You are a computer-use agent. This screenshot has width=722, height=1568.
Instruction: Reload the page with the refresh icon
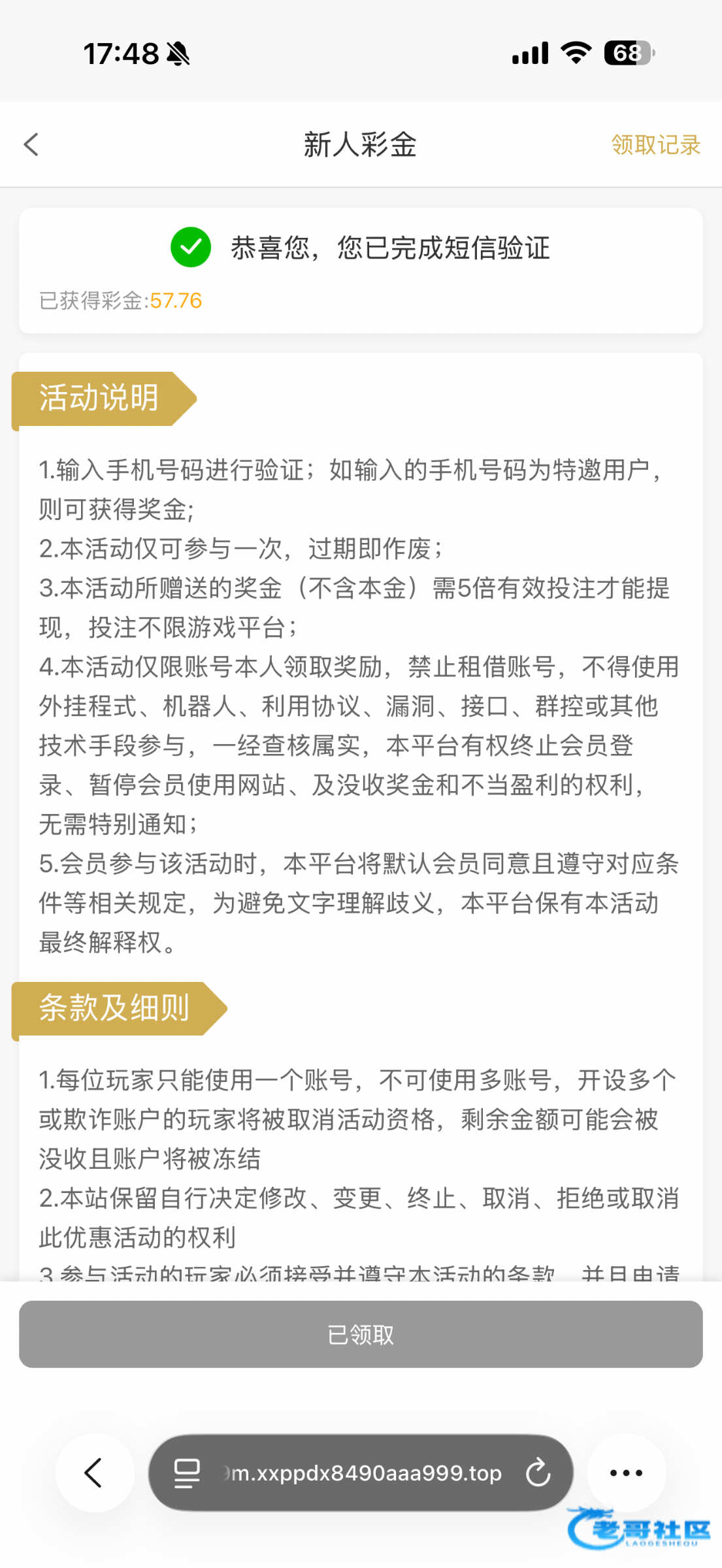538,1473
